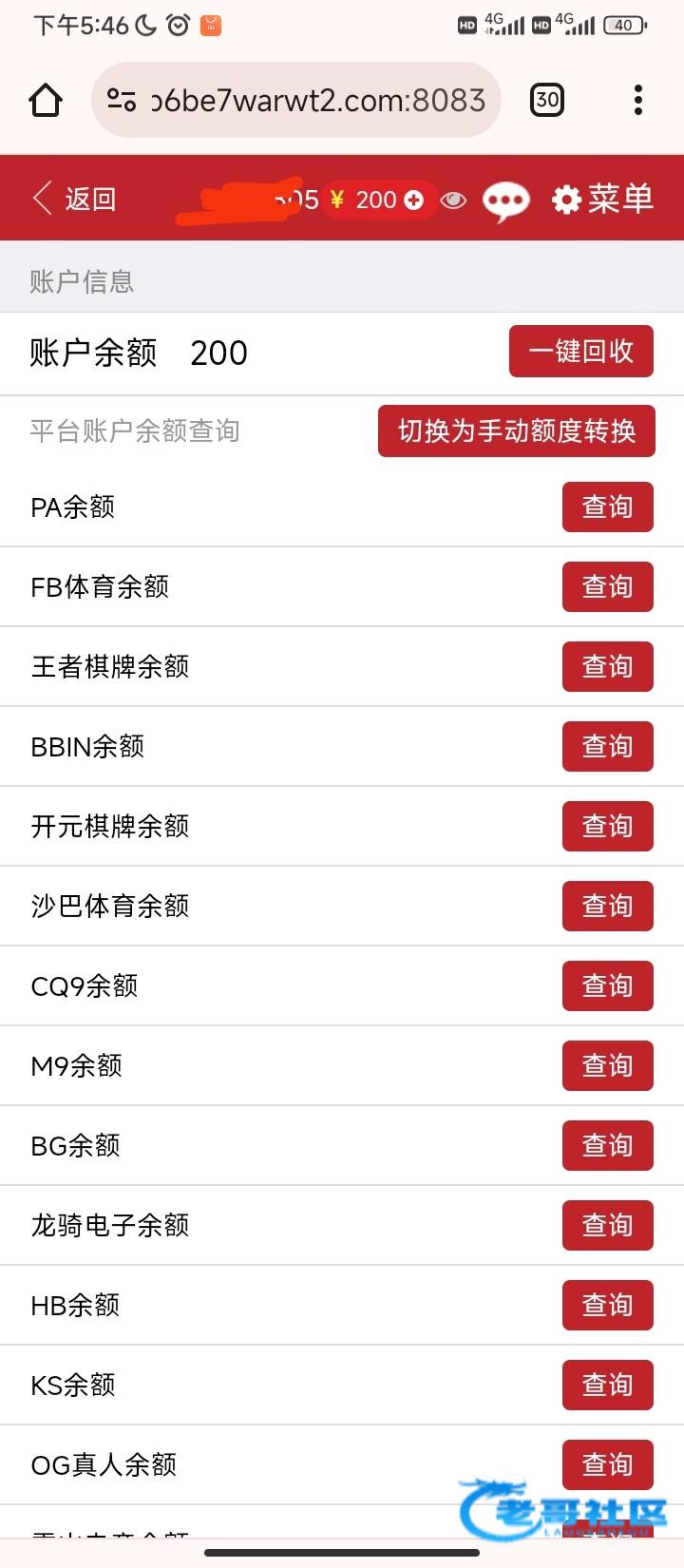The image size is (684, 1568).
Task: Tap 一键回收 to recall all balances
Action: pyautogui.click(x=580, y=351)
